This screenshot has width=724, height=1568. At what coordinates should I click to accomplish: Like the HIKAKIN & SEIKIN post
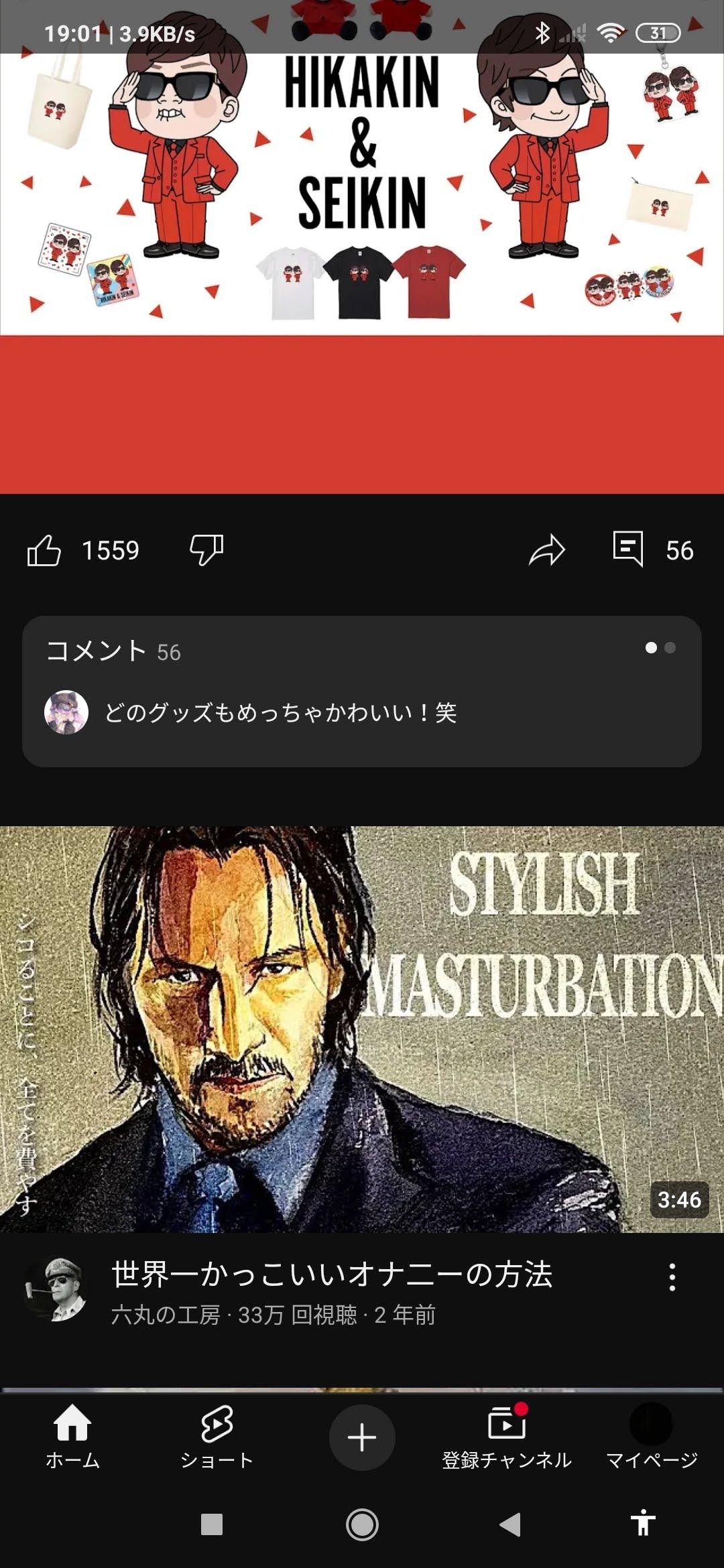coord(44,551)
